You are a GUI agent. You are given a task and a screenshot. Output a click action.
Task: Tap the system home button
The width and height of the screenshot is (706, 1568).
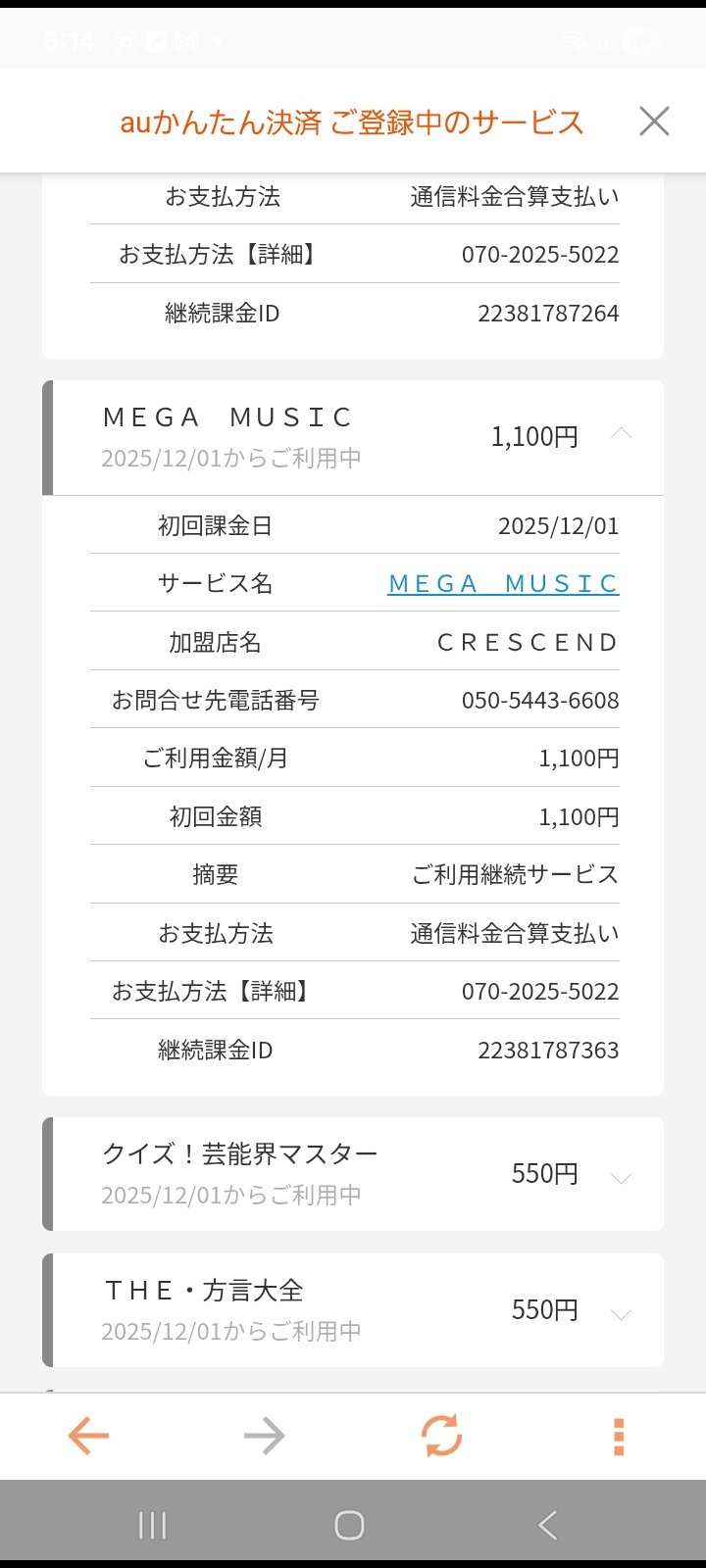point(349,1525)
